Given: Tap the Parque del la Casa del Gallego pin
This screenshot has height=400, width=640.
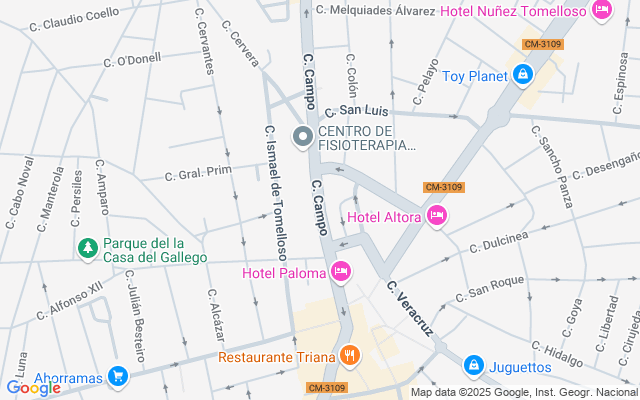Looking at the screenshot, I should [x=88, y=248].
